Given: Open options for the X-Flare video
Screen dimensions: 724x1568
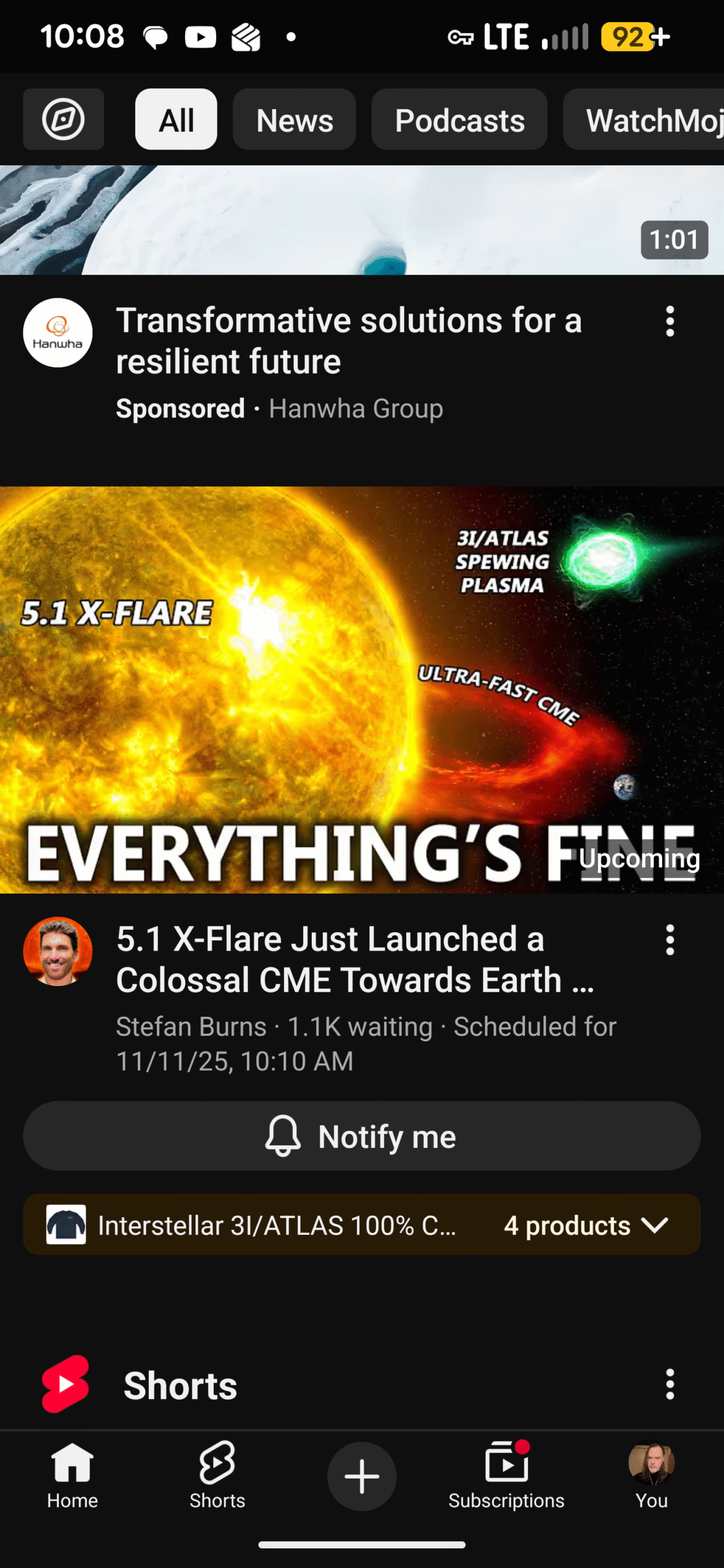Looking at the screenshot, I should coord(669,940).
